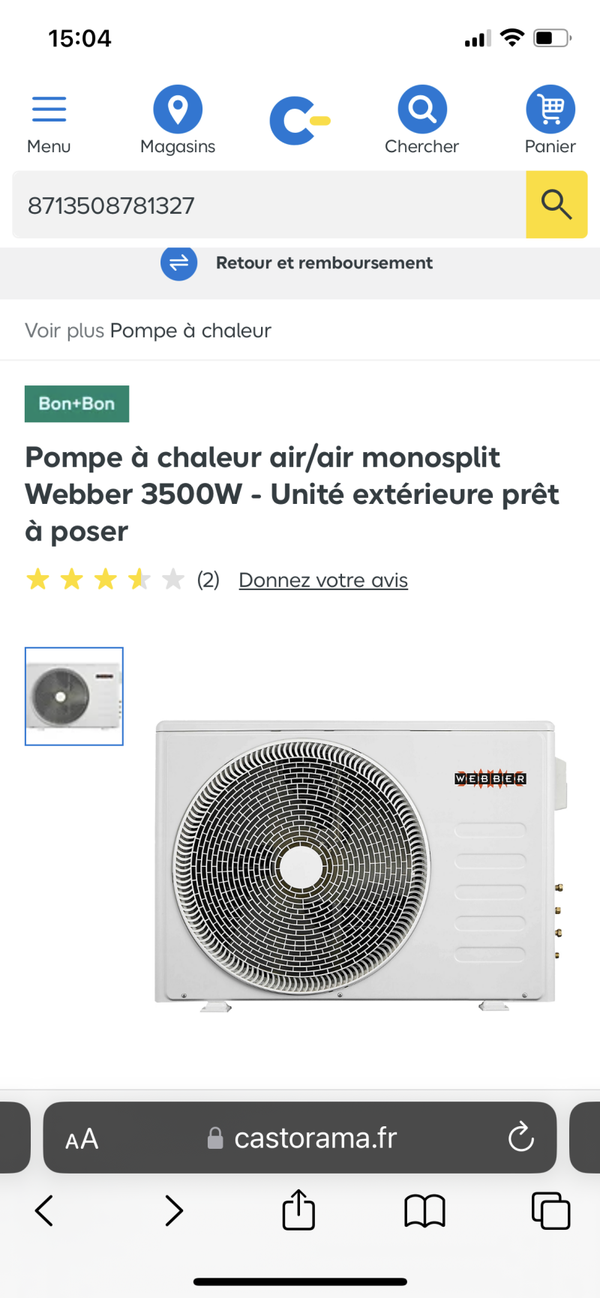Reload the castorama.fr page
Screen dimensions: 600x1298
click(x=520, y=1138)
